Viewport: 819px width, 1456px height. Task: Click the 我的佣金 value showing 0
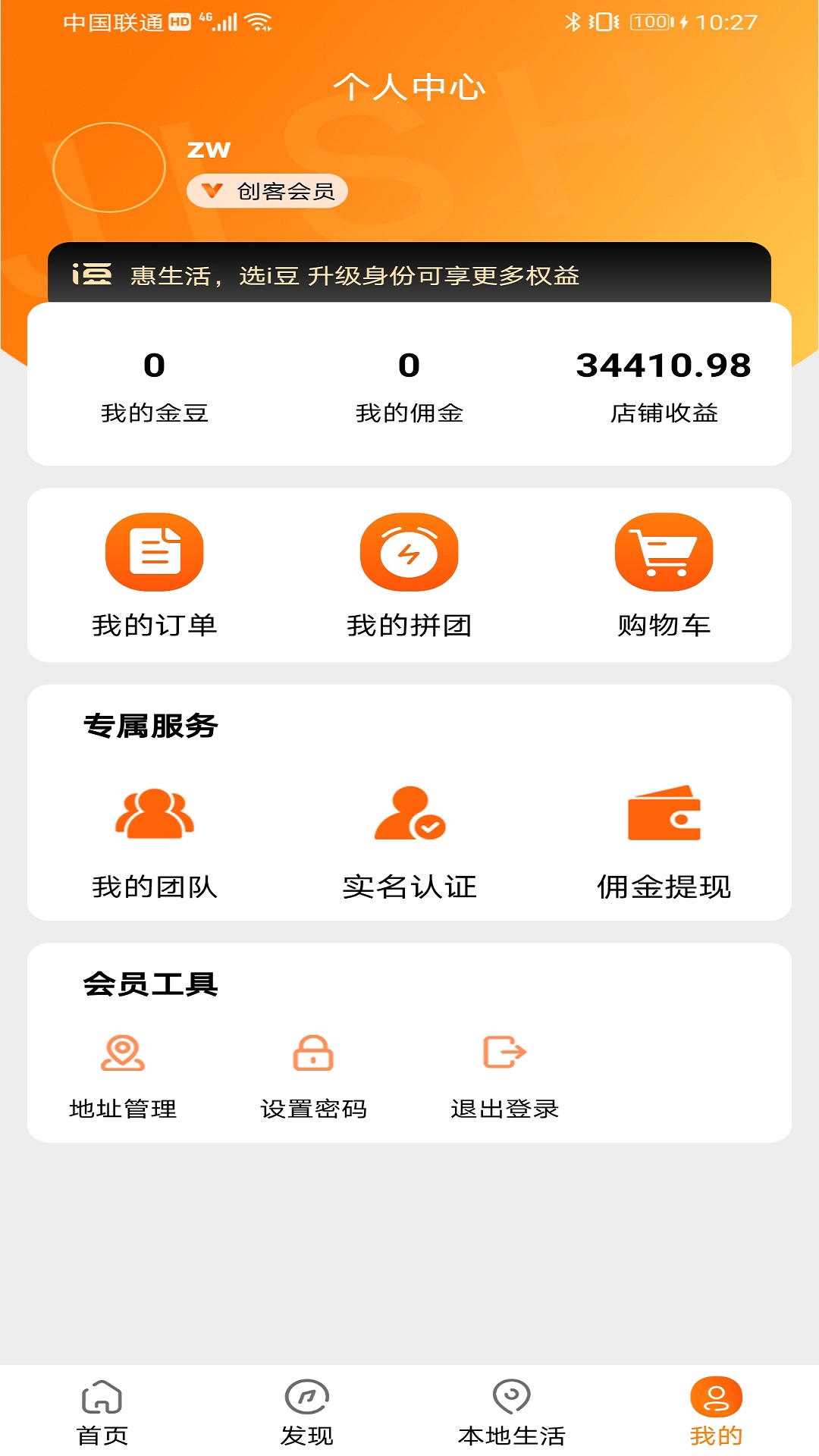tap(409, 387)
